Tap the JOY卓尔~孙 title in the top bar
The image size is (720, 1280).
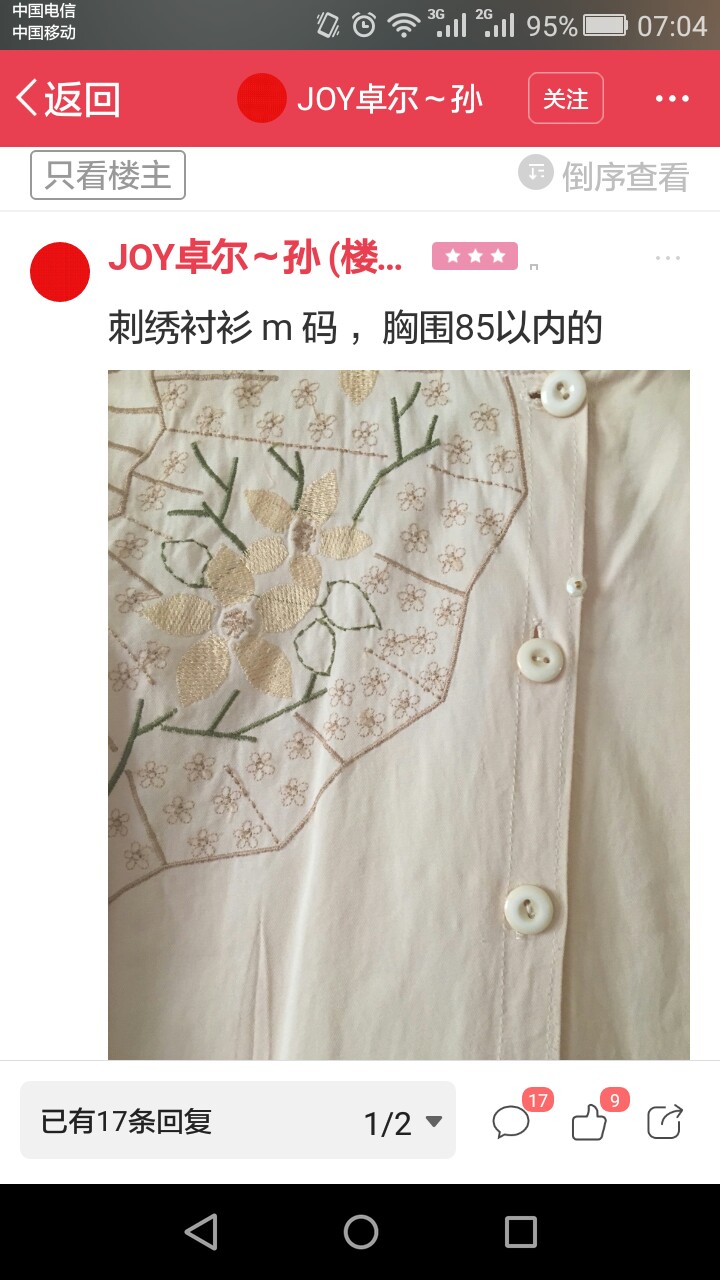[390, 99]
